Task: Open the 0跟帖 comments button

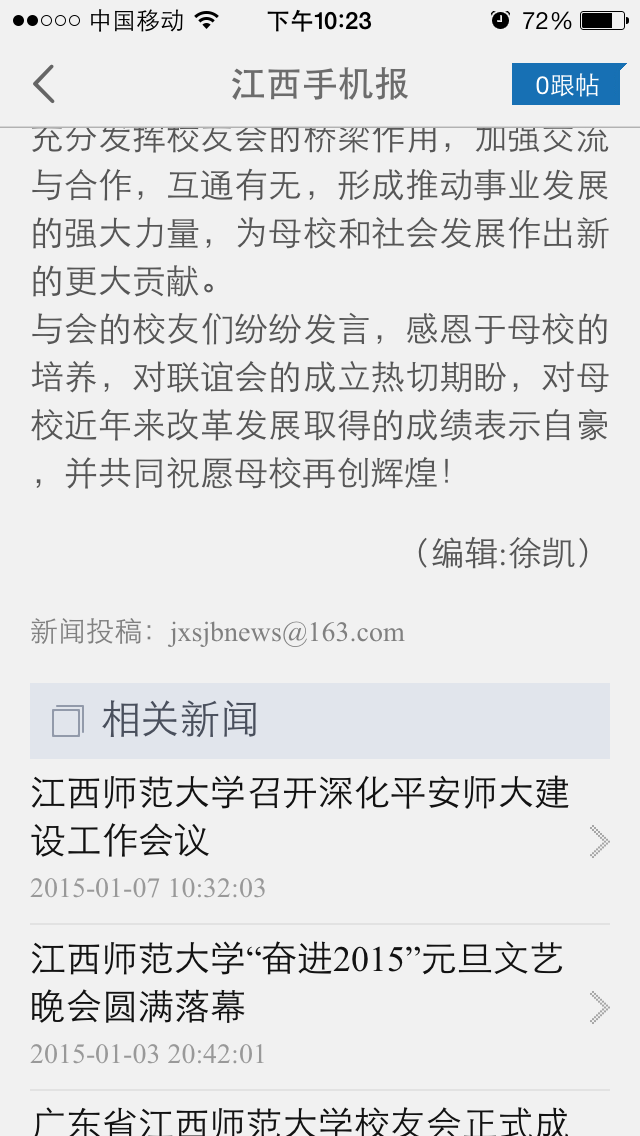Action: tap(567, 85)
